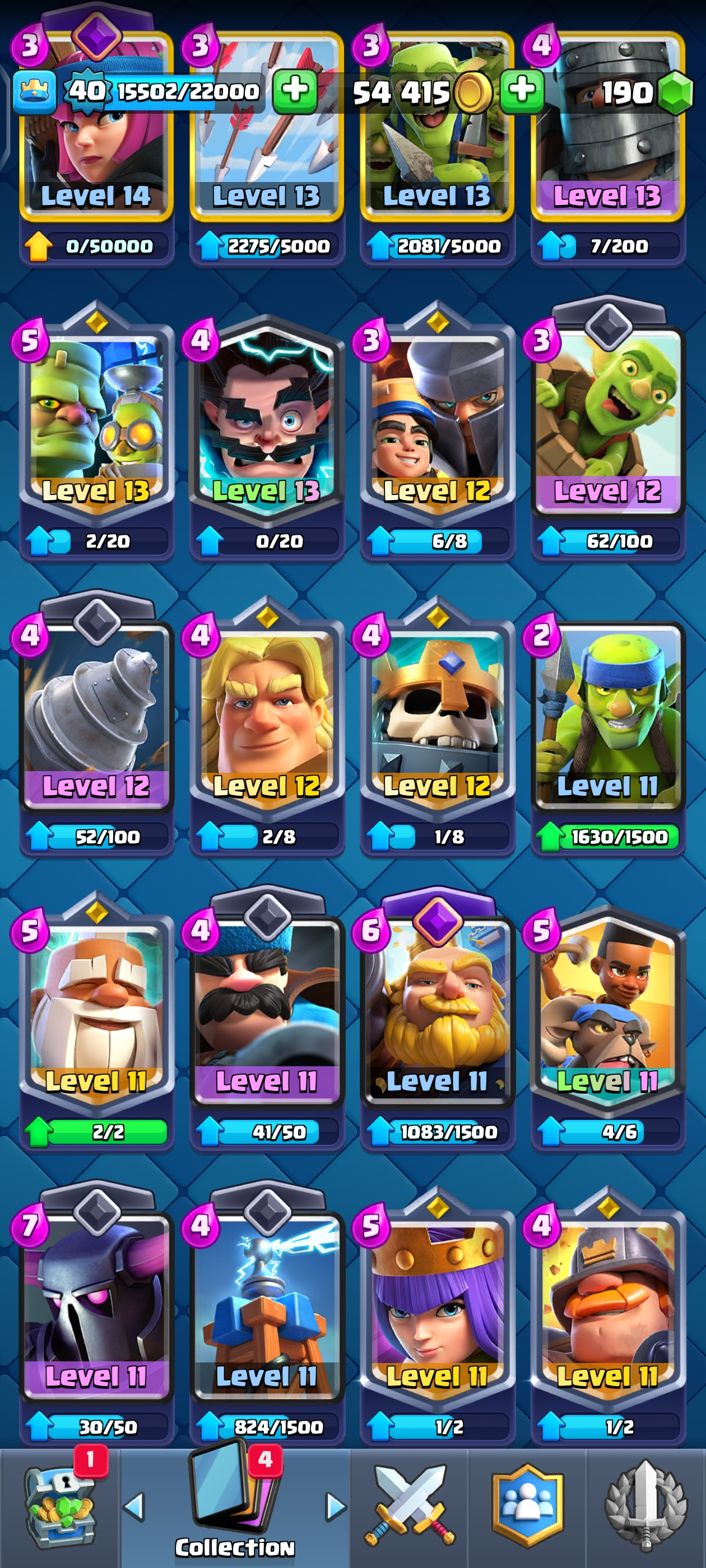The height and width of the screenshot is (1568, 706).
Task: Tap the Skeleton King Level 12 card
Action: tap(436, 718)
